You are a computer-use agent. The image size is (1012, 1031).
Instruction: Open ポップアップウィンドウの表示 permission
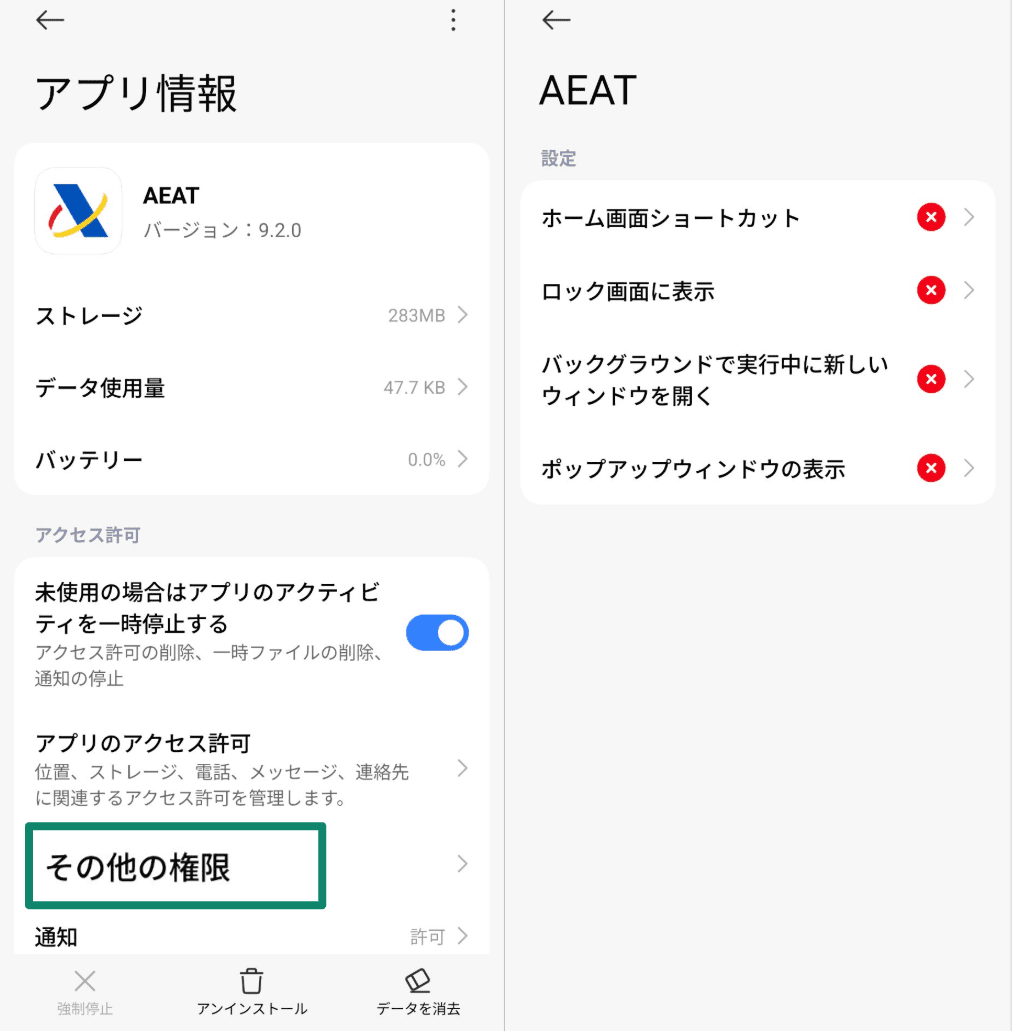(757, 468)
